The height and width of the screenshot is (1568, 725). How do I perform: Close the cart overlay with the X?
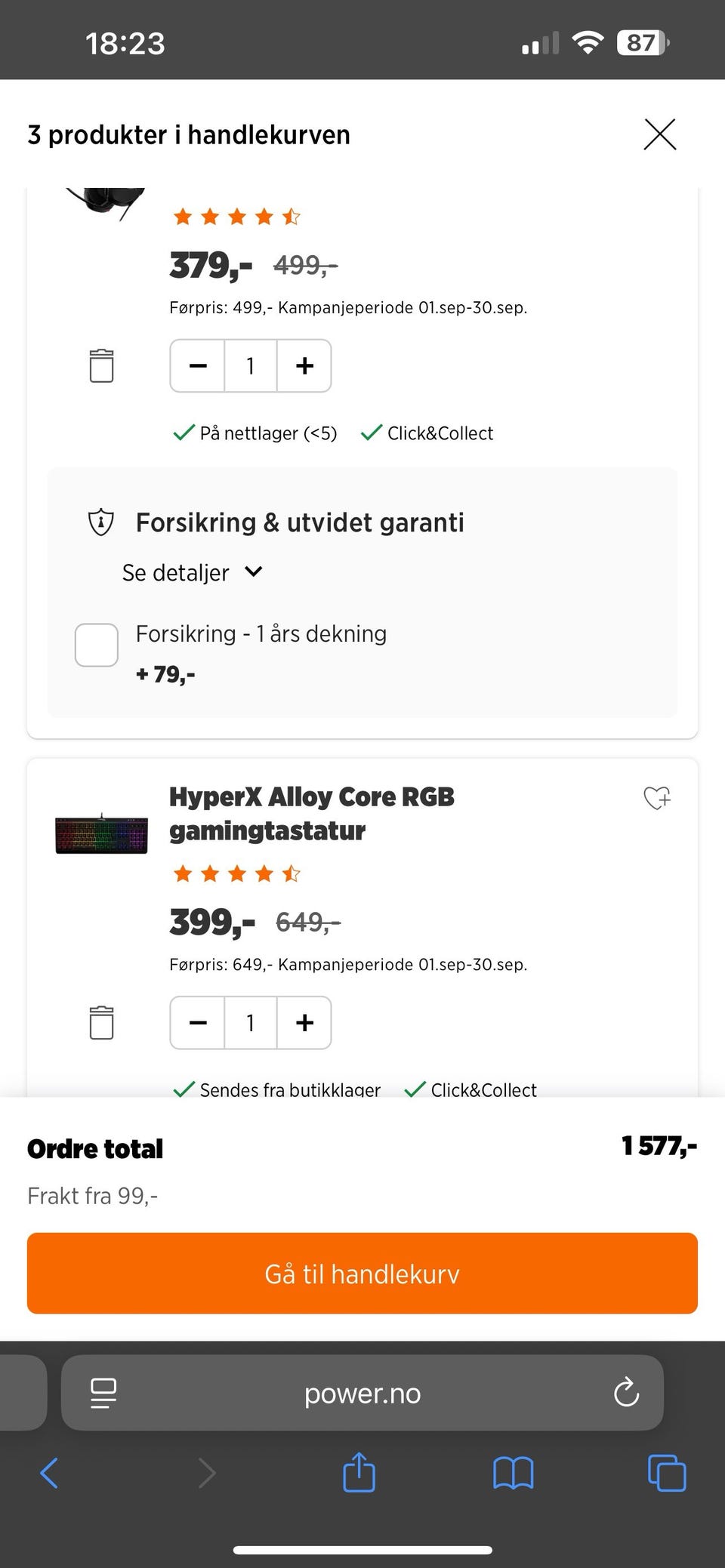pyautogui.click(x=659, y=134)
